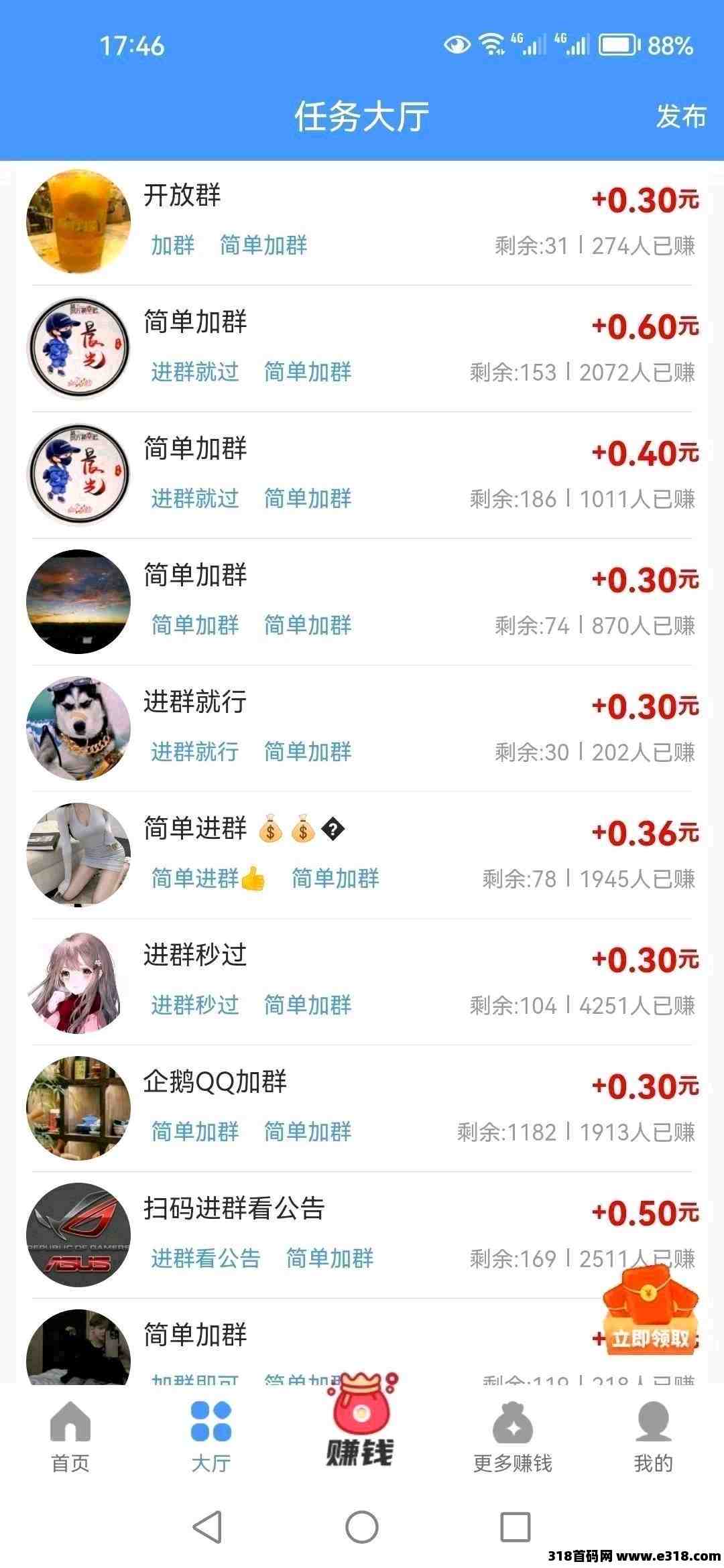724x1568 pixels.
Task: Open the 简单进群 task paying +0.36元
Action: pyautogui.click(x=362, y=854)
